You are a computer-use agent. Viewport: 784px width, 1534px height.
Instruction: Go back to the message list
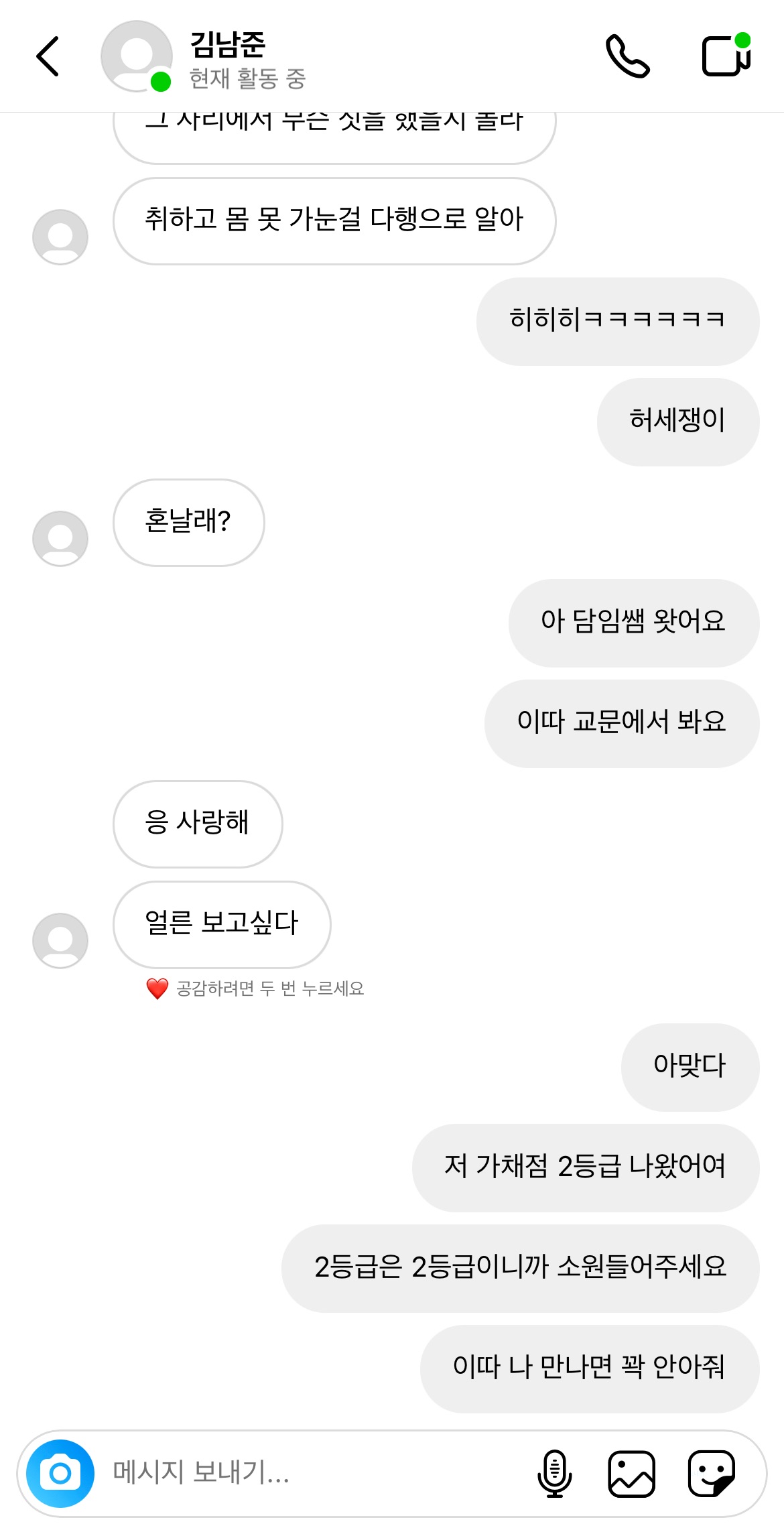pyautogui.click(x=48, y=57)
